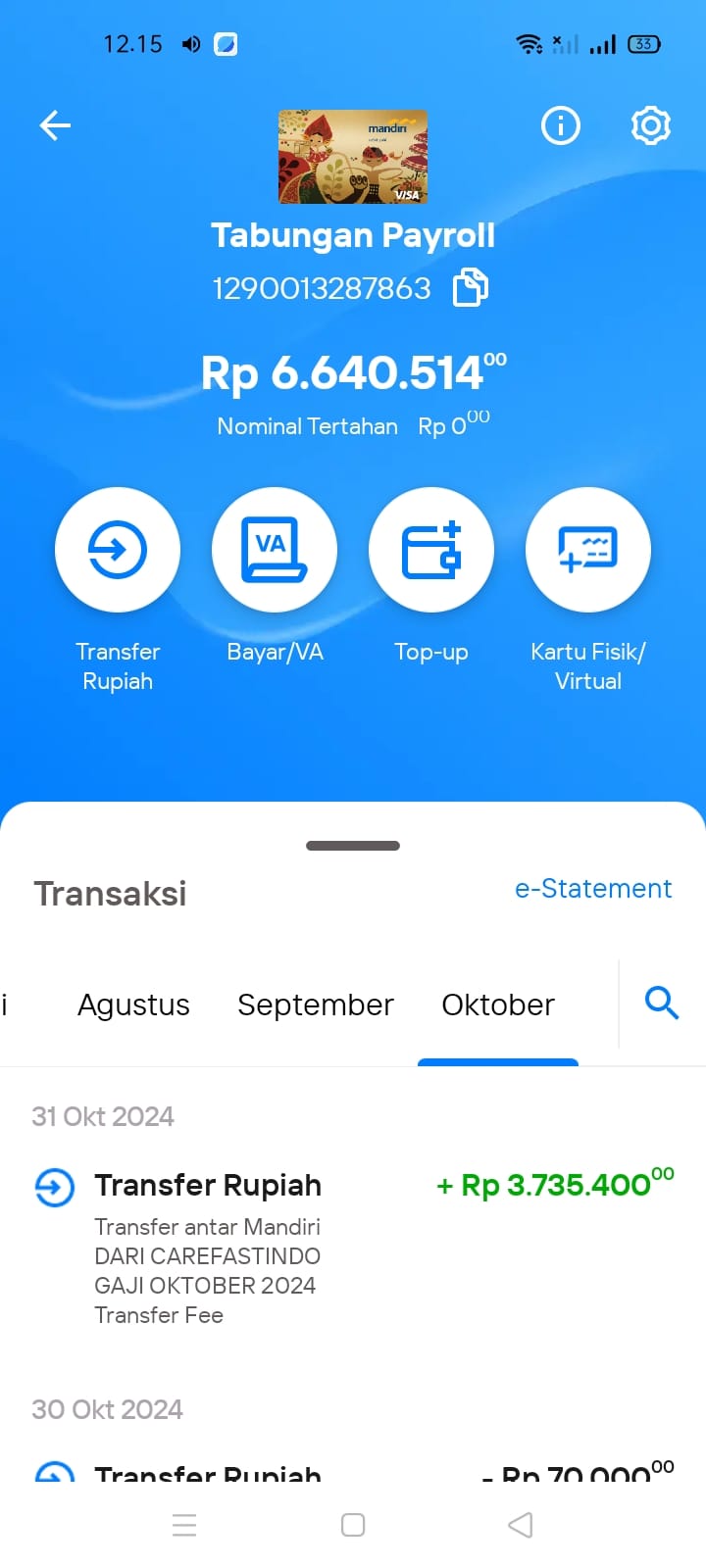The width and height of the screenshot is (706, 1568).
Task: Search transactions with the magnifier icon
Action: pyautogui.click(x=662, y=1003)
